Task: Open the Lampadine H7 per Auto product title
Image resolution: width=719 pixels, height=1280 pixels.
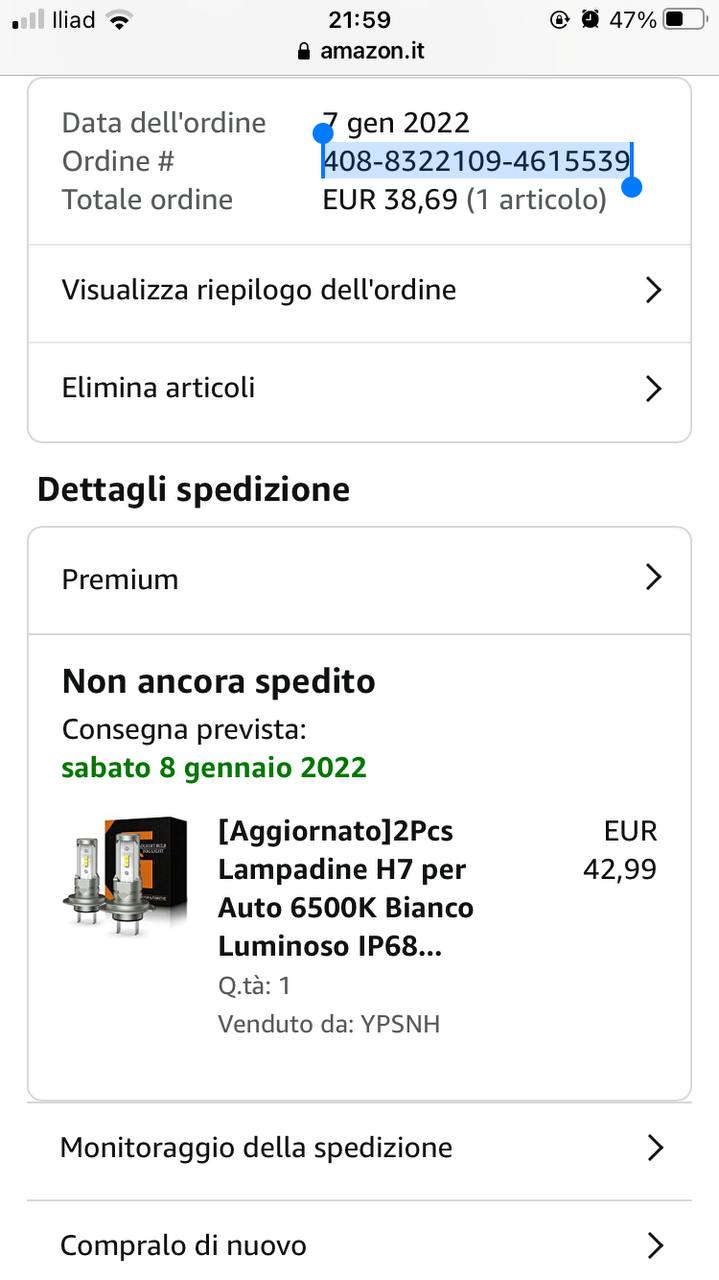Action: coord(346,888)
